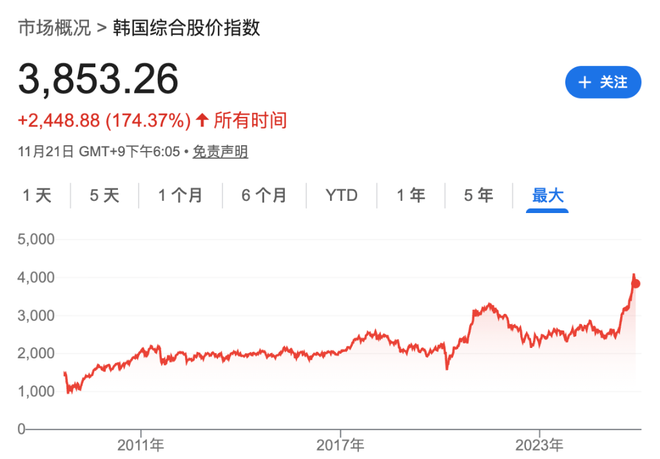
Task: Select the 最大 range tab
Action: coord(547,196)
